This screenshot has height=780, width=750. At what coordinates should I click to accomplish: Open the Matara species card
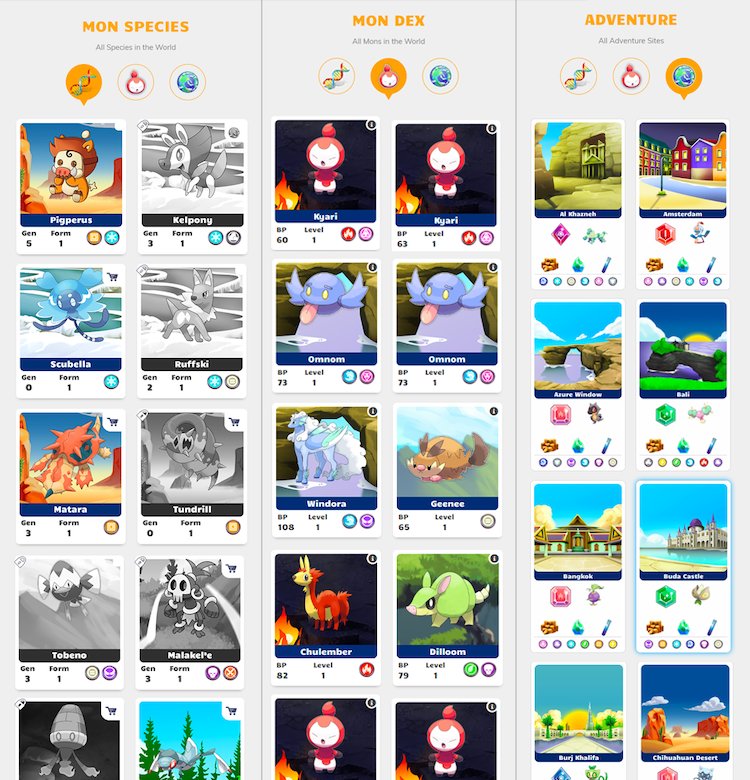pyautogui.click(x=70, y=460)
